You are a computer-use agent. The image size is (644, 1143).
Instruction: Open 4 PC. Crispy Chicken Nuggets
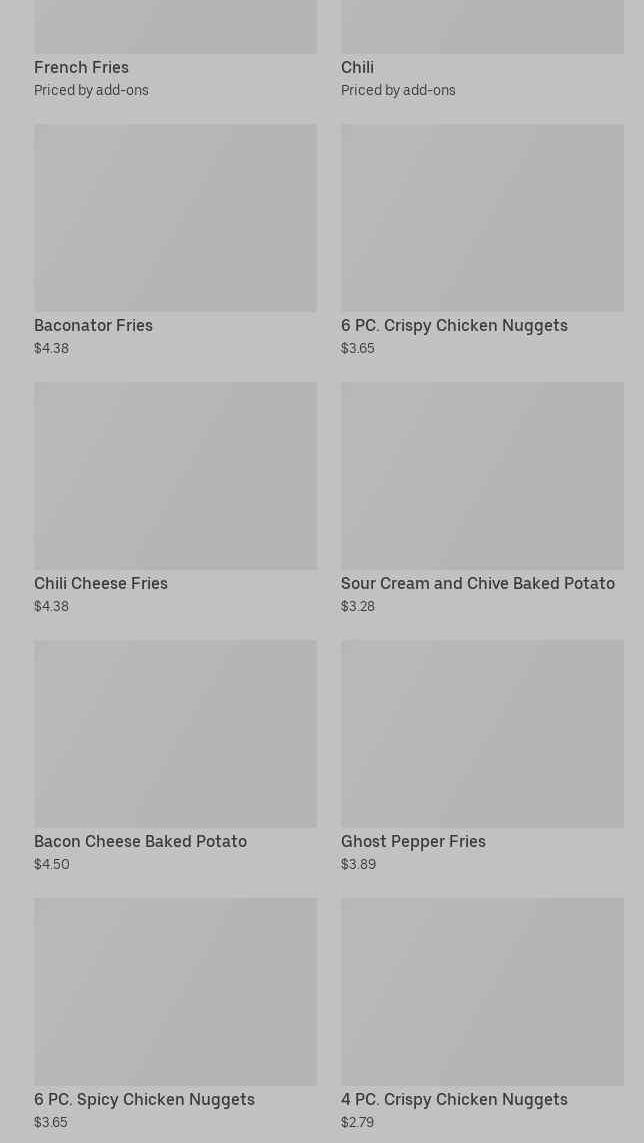click(x=482, y=1015)
